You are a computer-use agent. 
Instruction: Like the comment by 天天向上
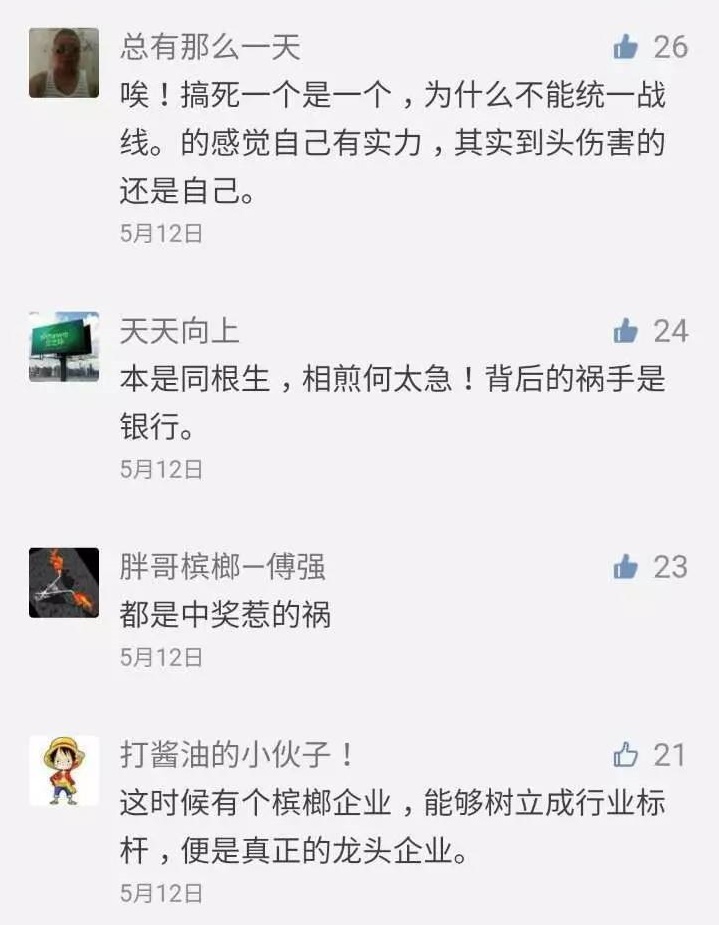click(x=626, y=331)
